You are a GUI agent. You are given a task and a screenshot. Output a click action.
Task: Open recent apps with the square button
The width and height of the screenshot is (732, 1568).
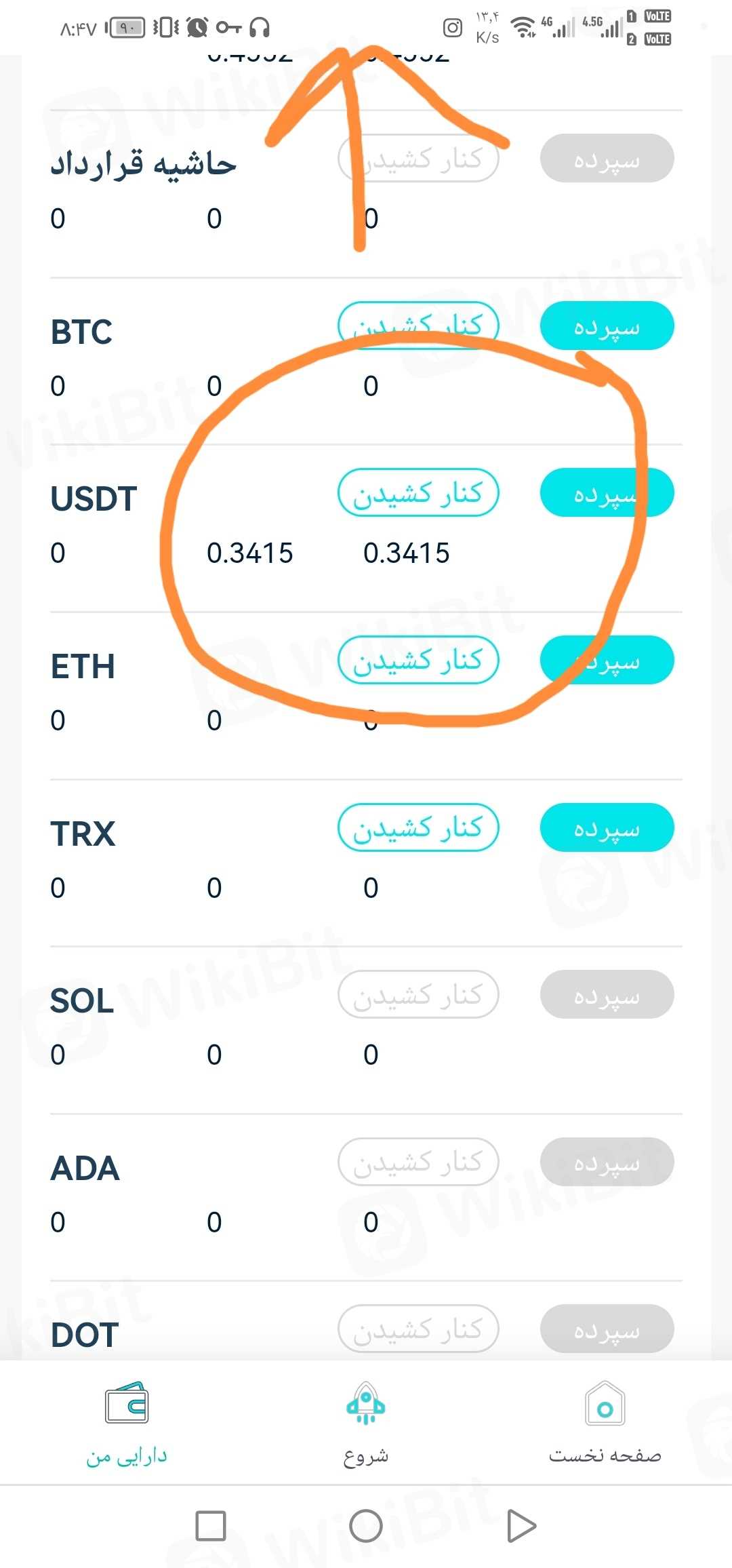coord(211,1527)
